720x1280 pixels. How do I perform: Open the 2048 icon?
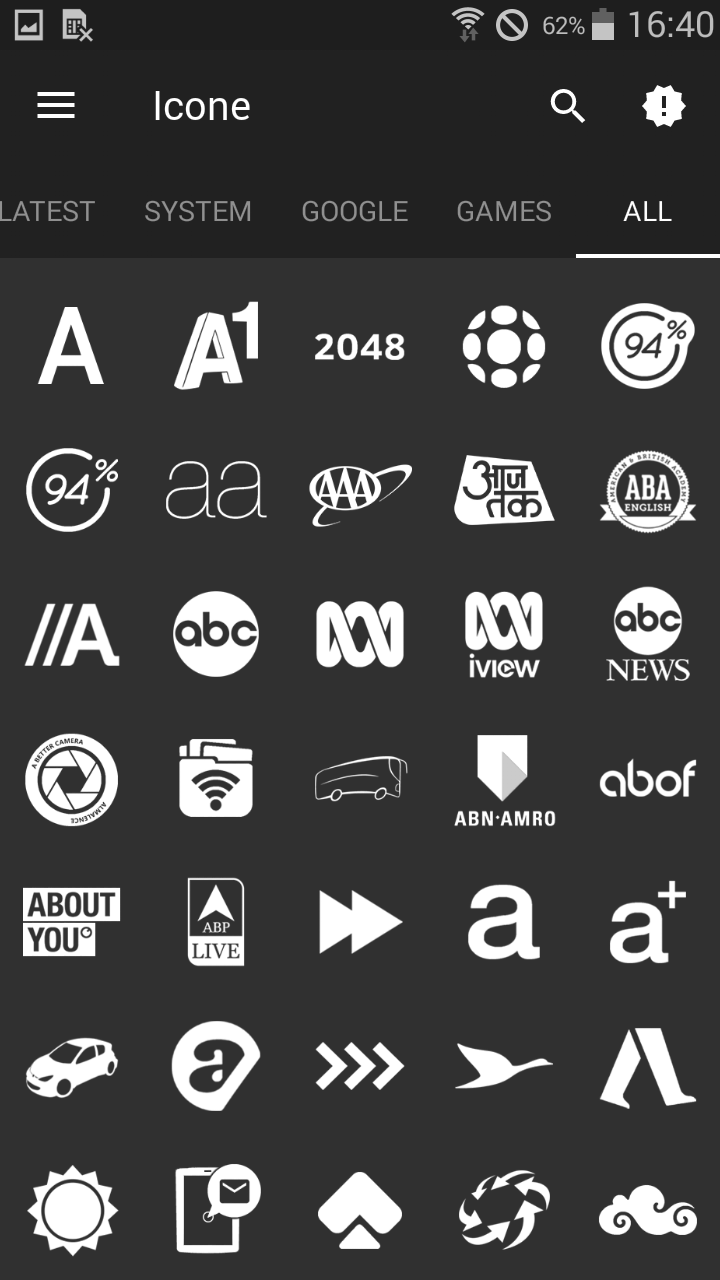[360, 347]
